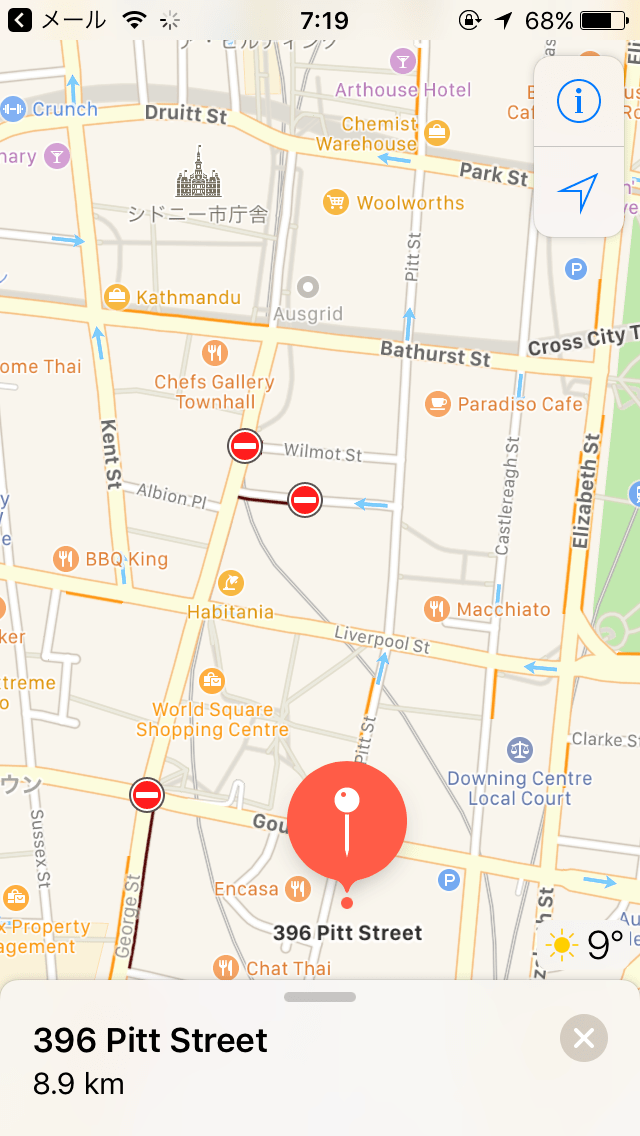The height and width of the screenshot is (1136, 640).
Task: Close the 396 Pitt Street card
Action: (x=584, y=1038)
